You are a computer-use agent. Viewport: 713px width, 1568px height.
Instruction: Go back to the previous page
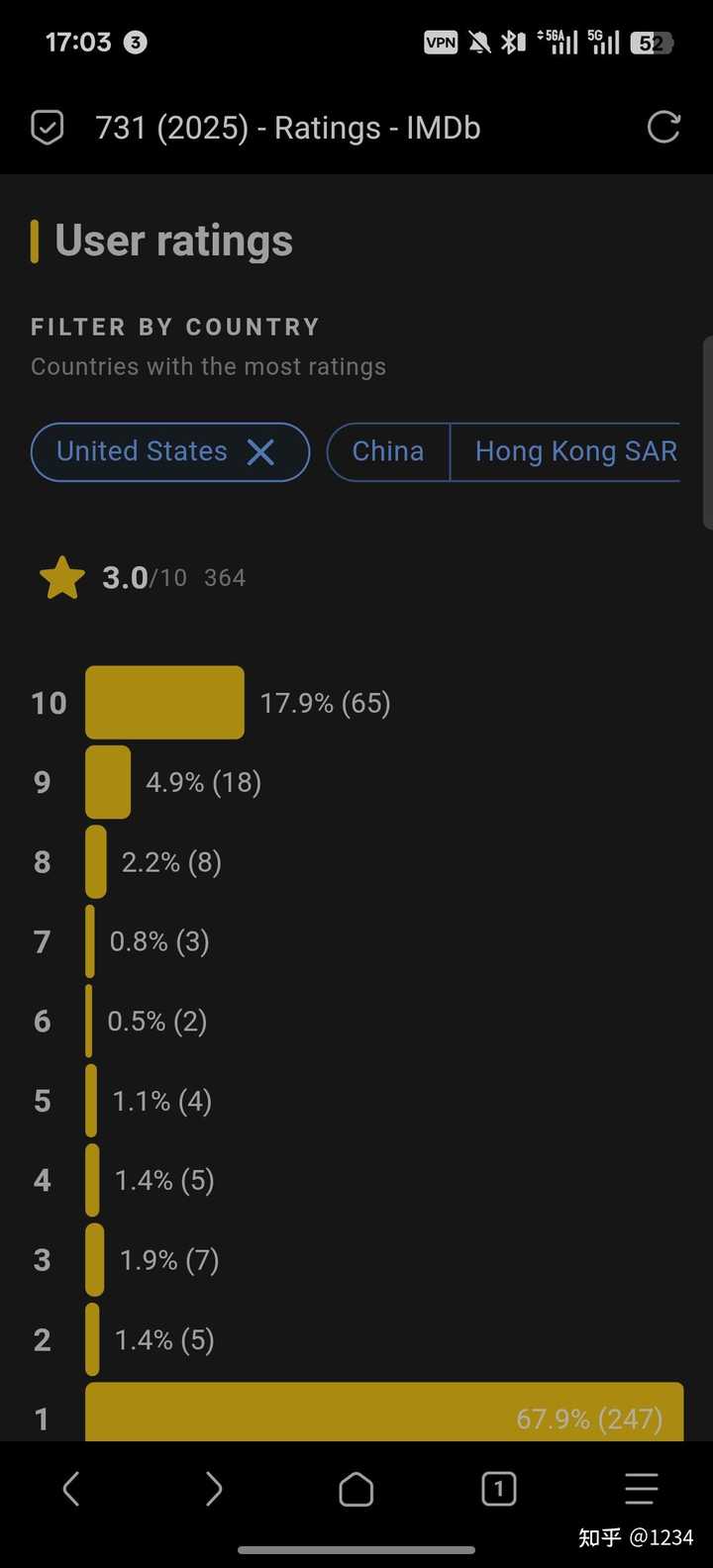[x=71, y=1489]
